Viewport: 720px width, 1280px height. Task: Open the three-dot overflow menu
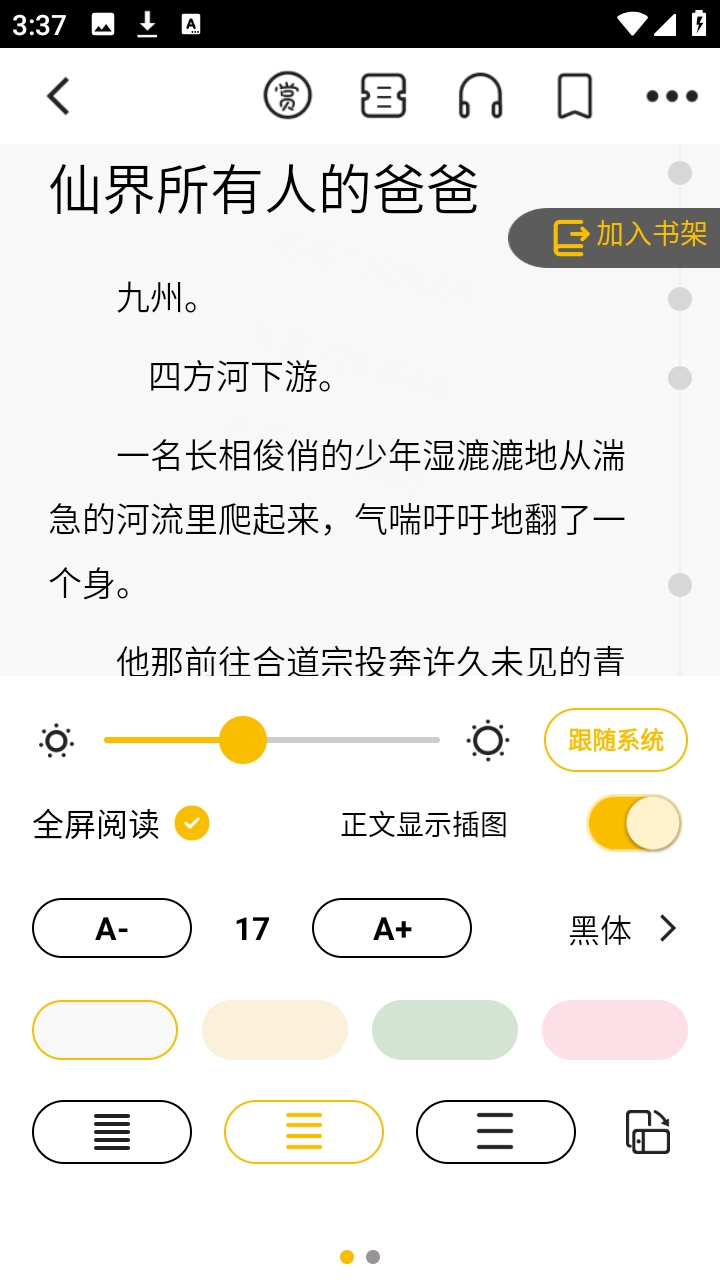[x=672, y=96]
